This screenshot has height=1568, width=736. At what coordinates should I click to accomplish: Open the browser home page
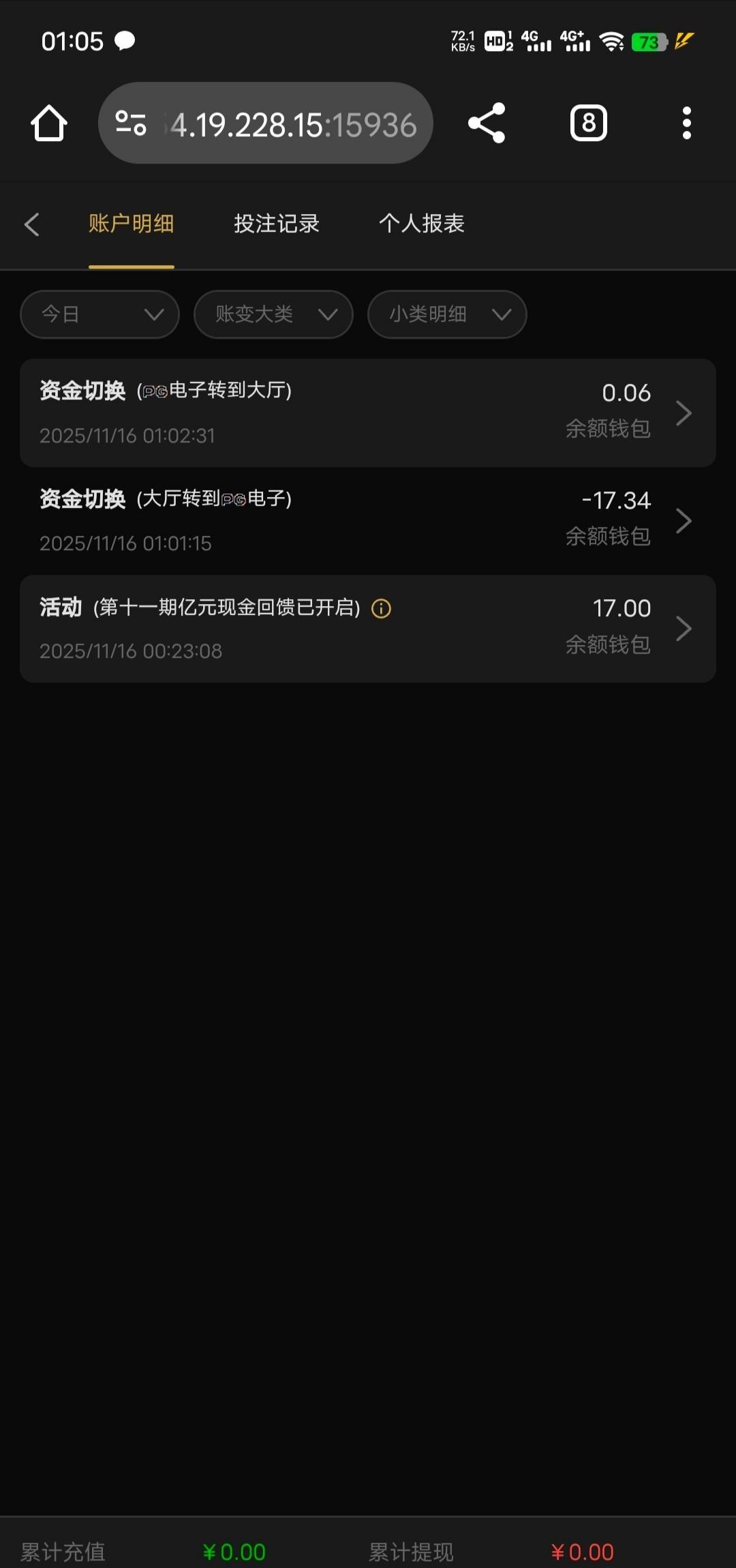[49, 123]
